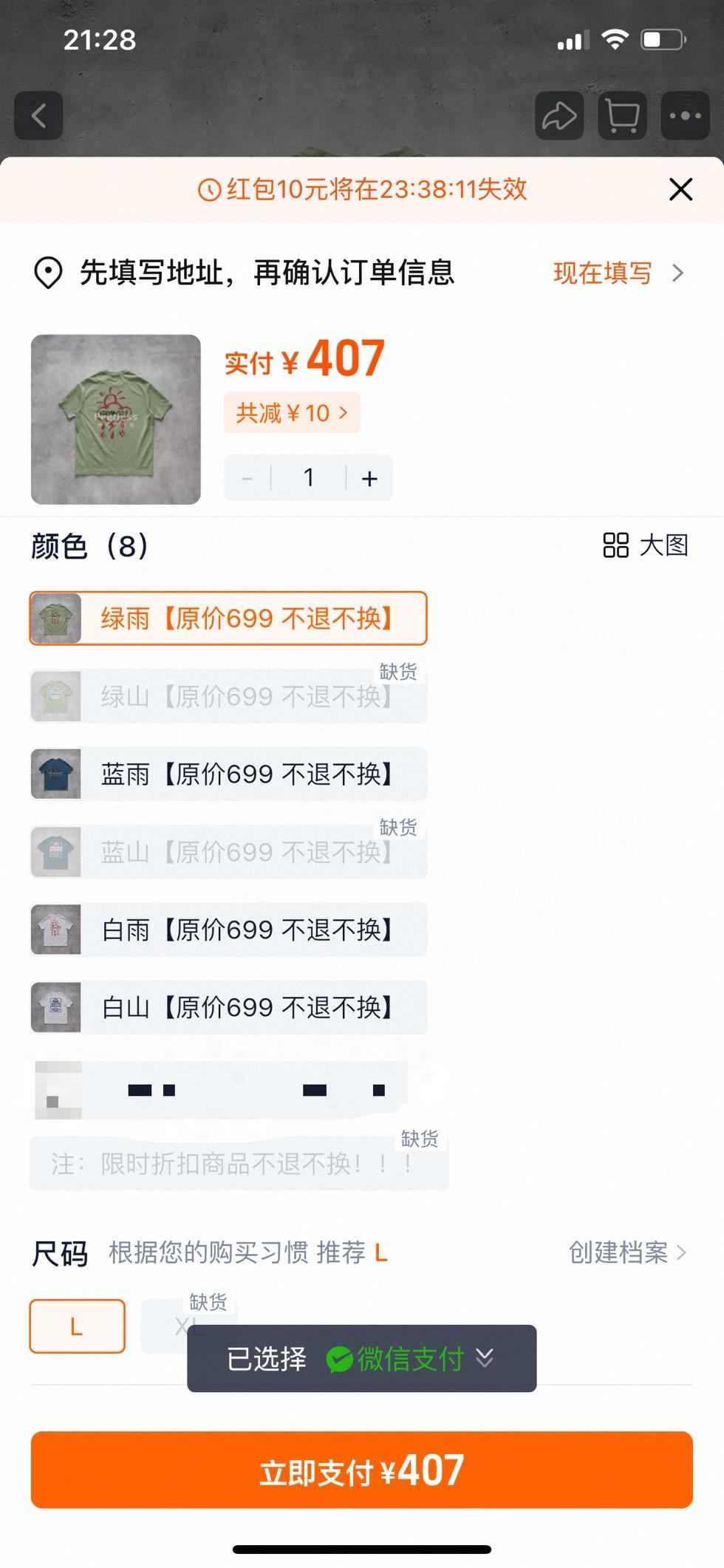724x1568 pixels.
Task: Change the 微信支付 payment method
Action: pos(410,1358)
